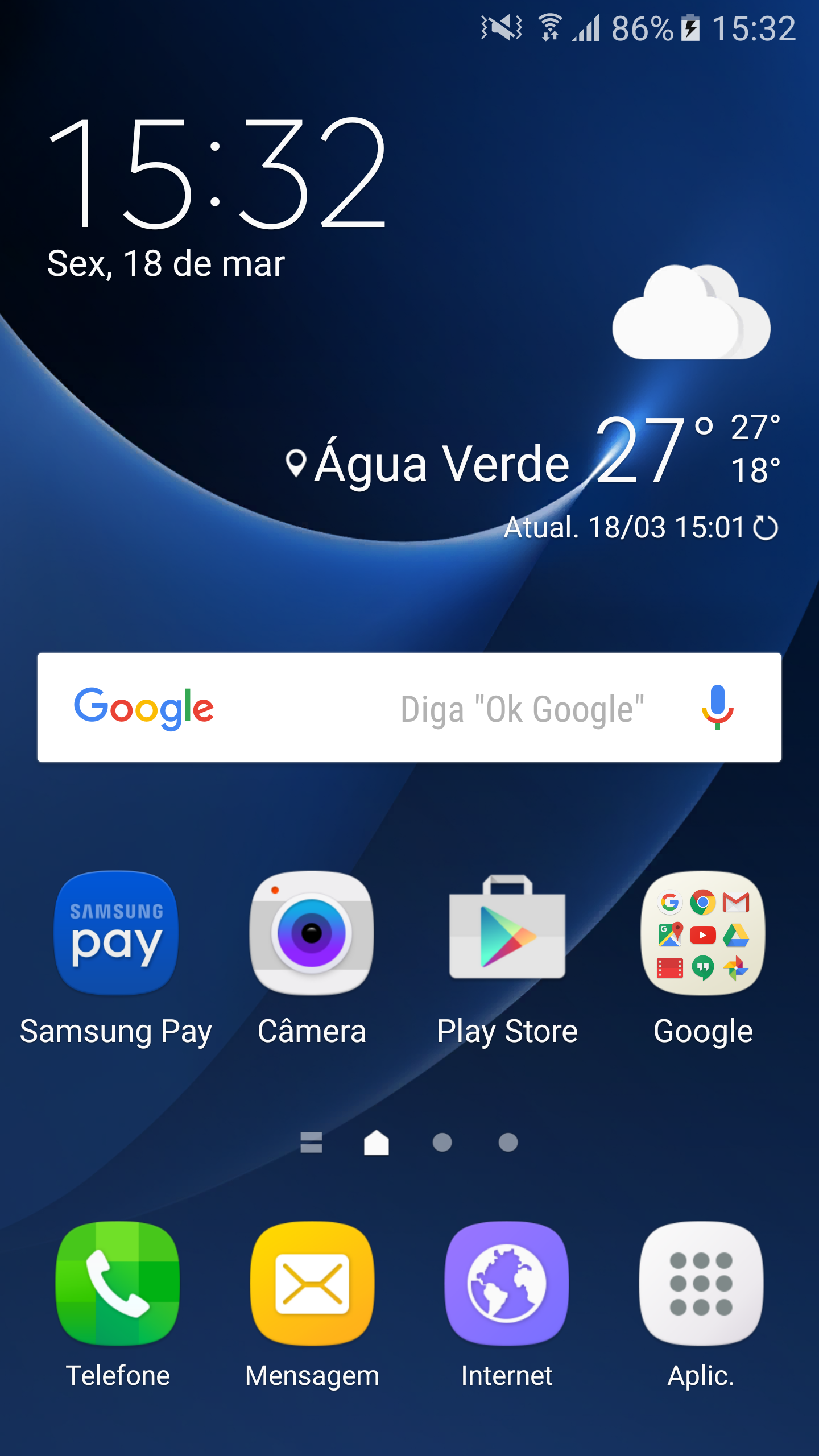Open the Telefone dialer
Viewport: 819px width, 1456px height.
pyautogui.click(x=118, y=1283)
